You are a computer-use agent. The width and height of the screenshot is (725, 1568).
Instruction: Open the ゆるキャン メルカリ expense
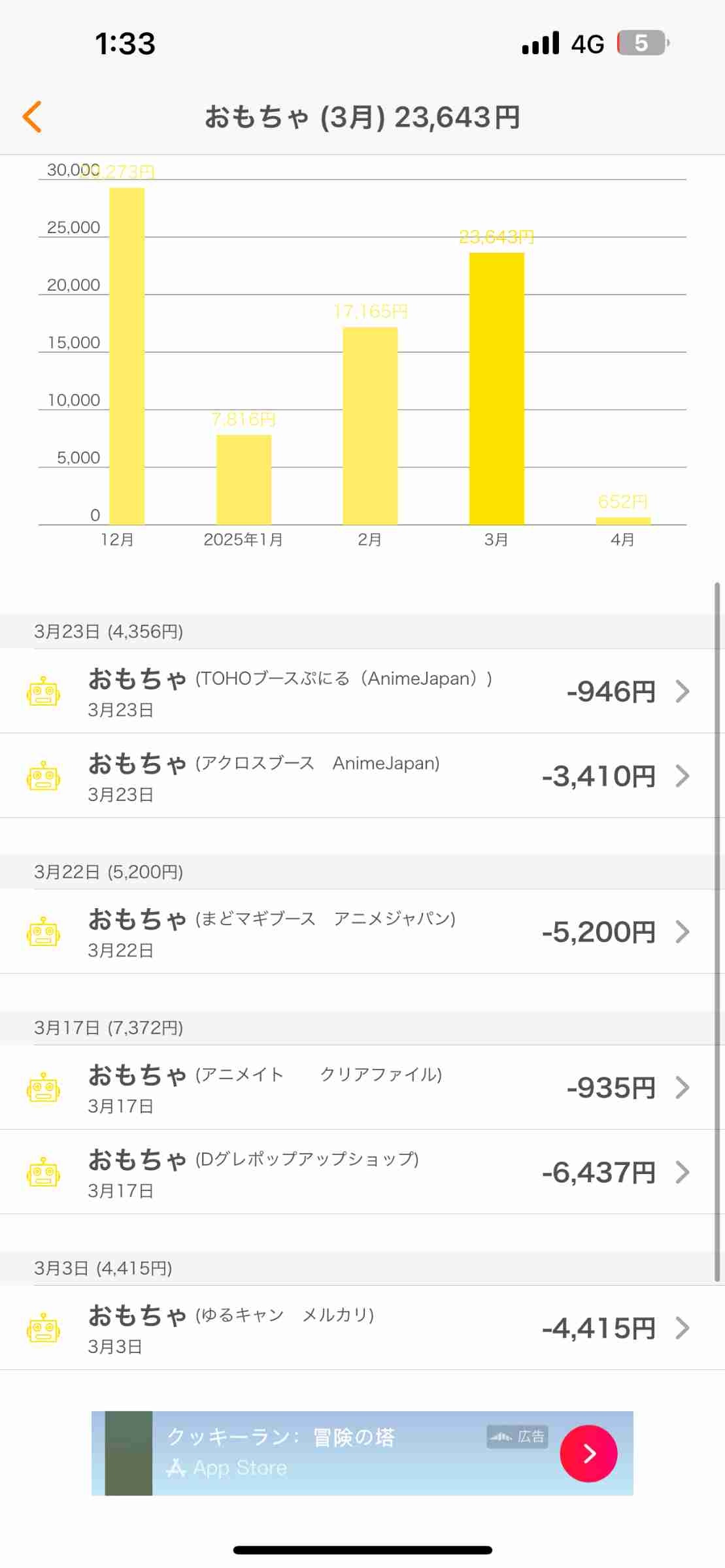click(362, 1328)
